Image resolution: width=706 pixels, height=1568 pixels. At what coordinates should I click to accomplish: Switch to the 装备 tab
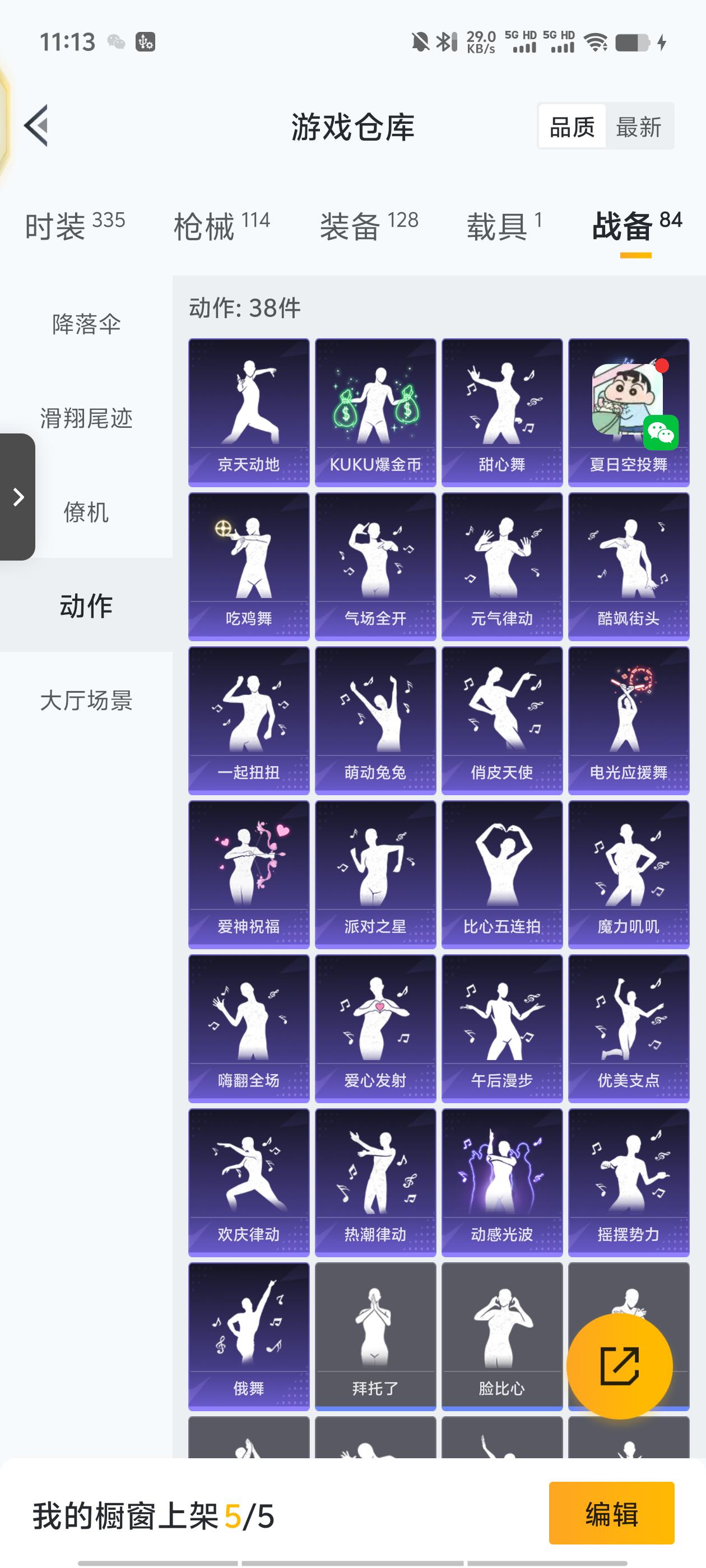tap(369, 226)
